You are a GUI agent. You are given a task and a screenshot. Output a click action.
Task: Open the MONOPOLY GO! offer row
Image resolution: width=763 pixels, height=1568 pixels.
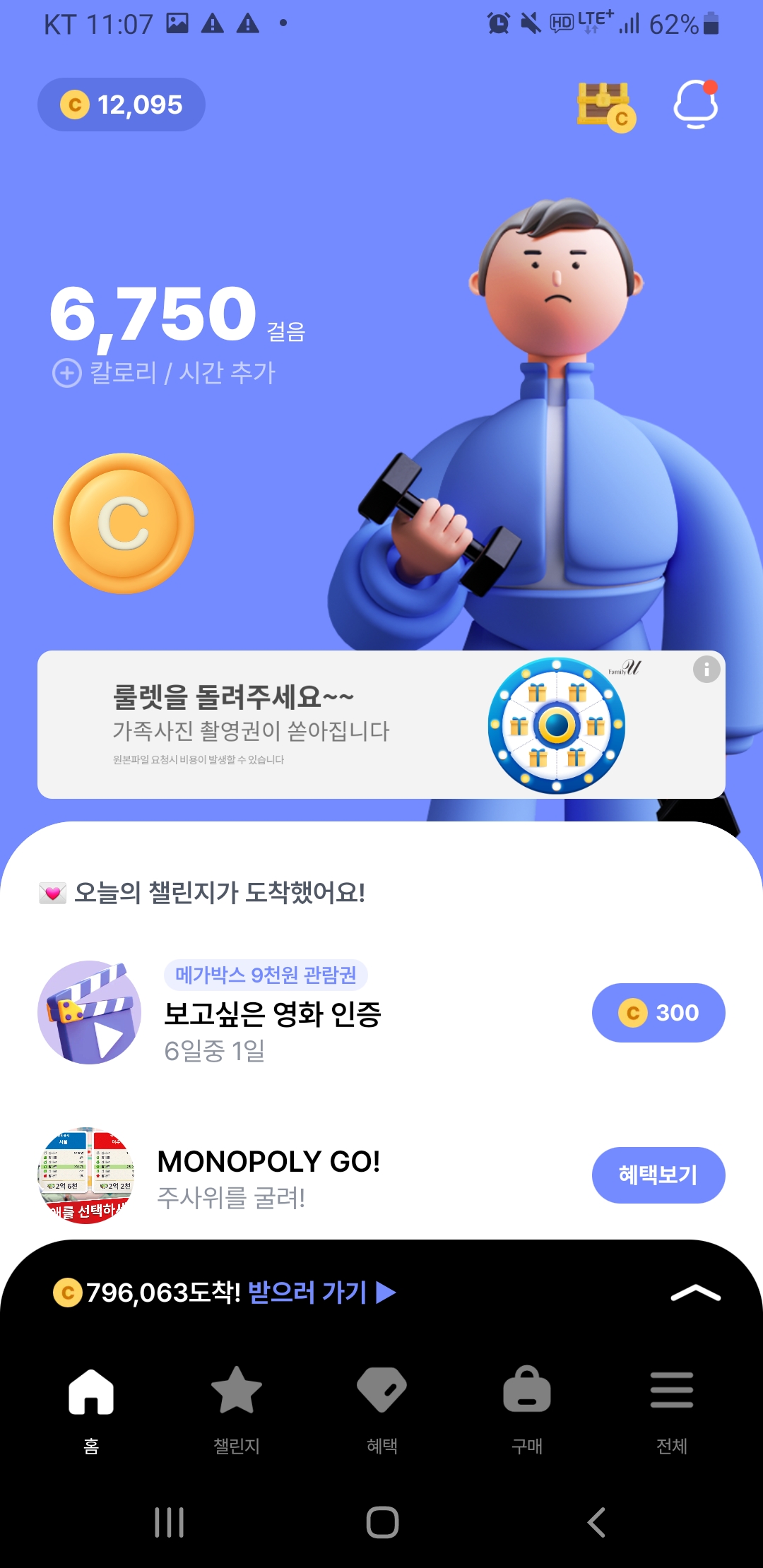268,1176
